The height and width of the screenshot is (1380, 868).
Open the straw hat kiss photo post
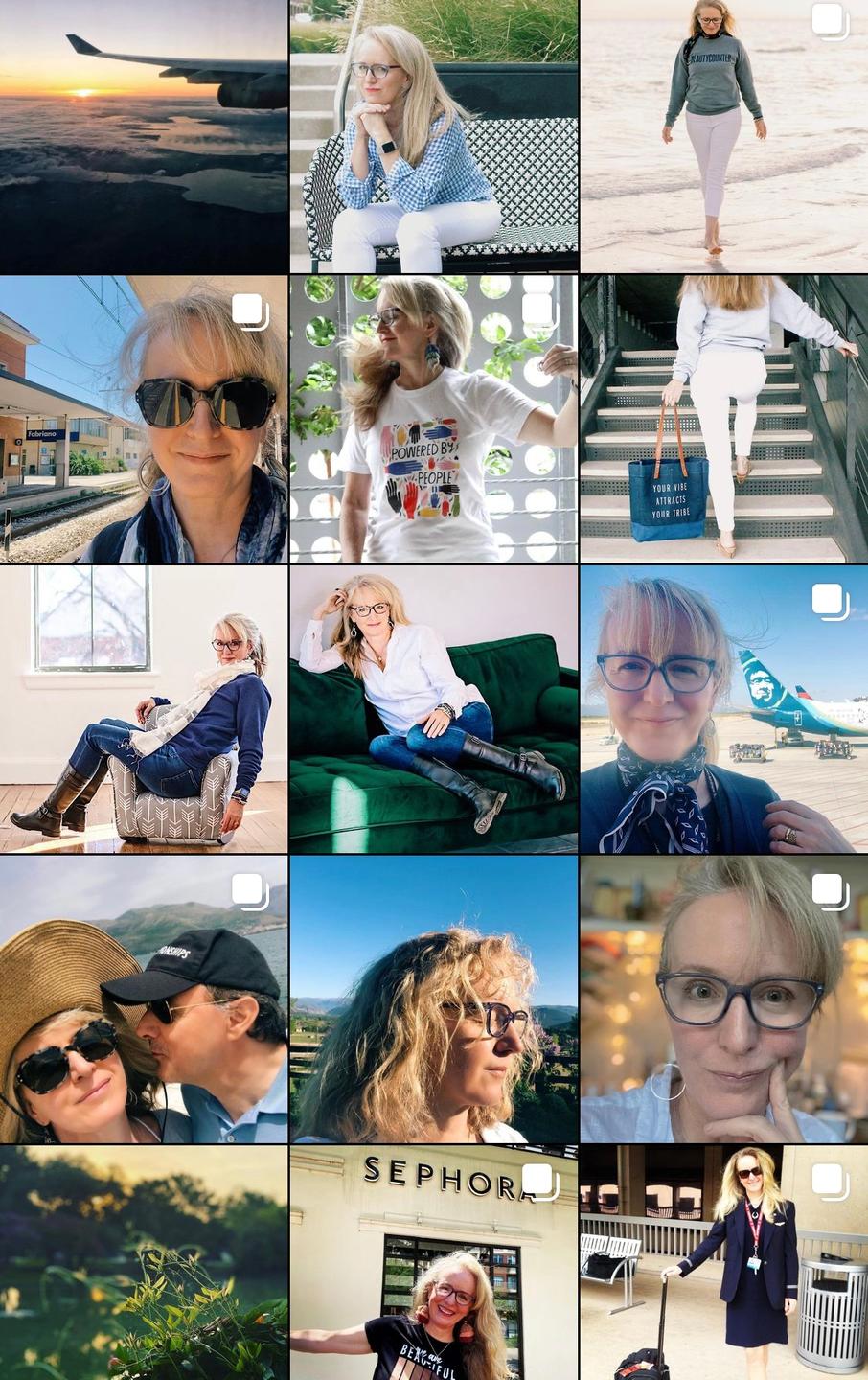click(144, 1000)
